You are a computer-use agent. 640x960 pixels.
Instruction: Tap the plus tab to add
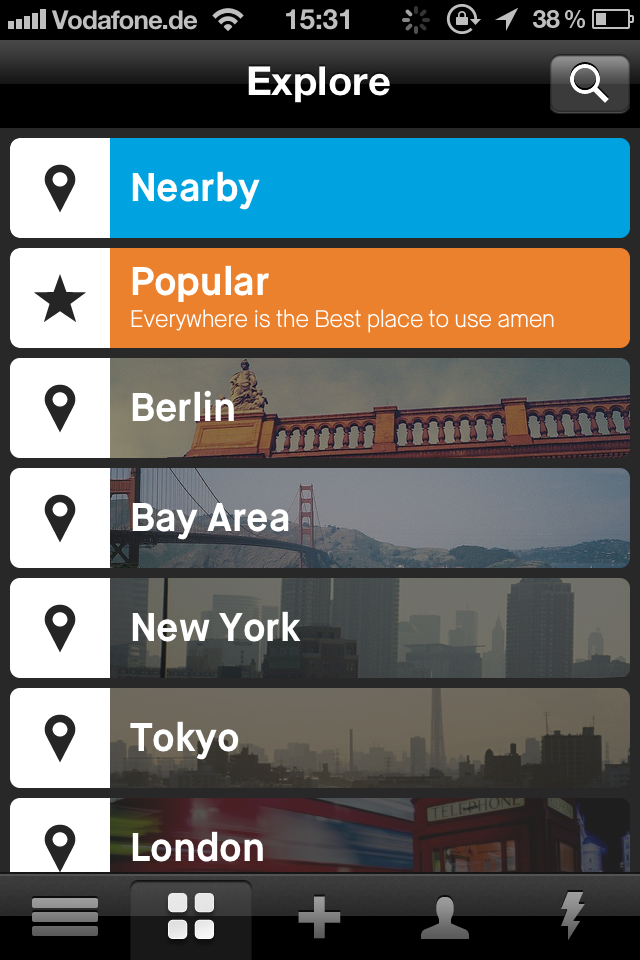(x=319, y=917)
